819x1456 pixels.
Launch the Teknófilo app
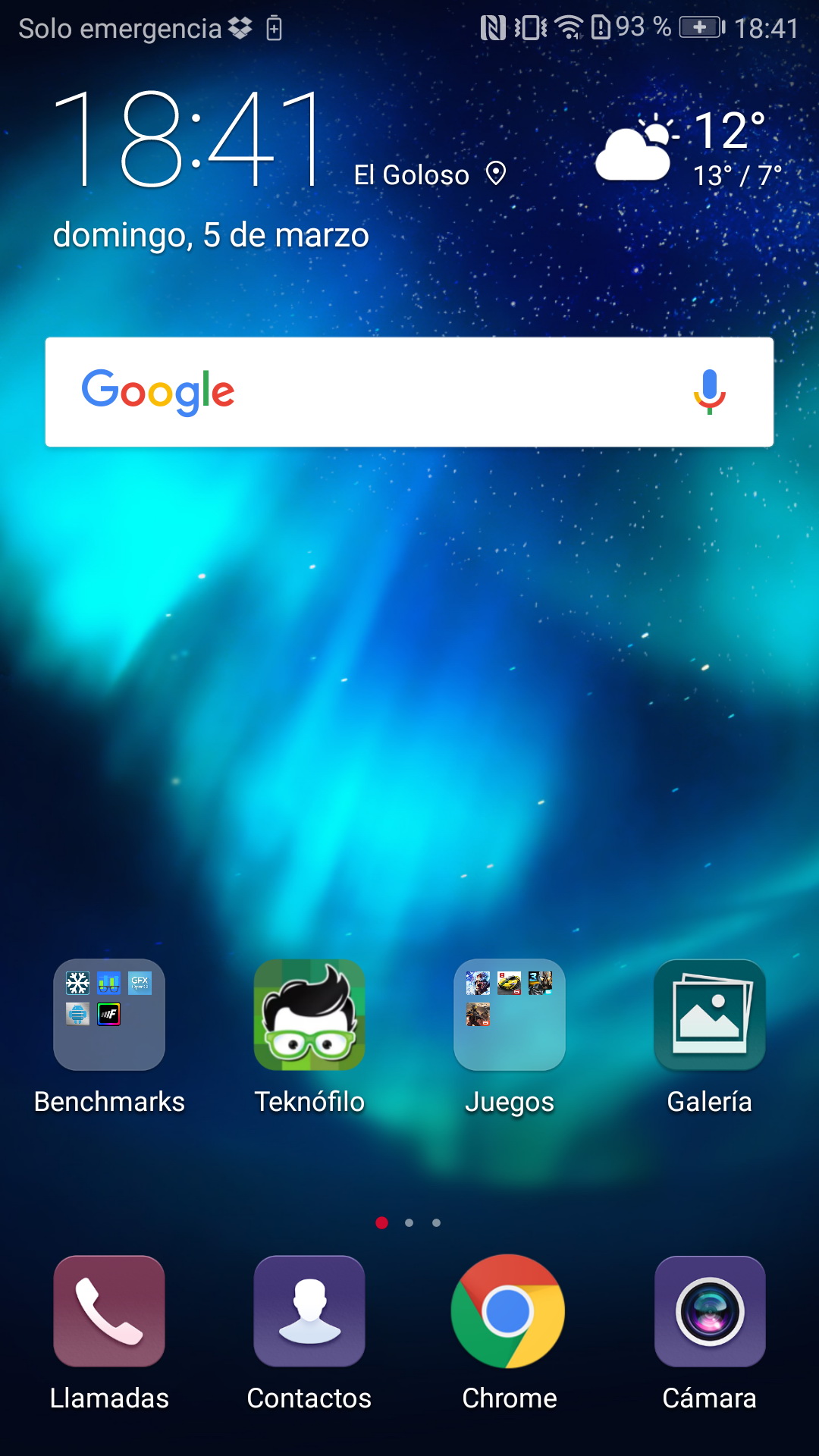pyautogui.click(x=309, y=1015)
